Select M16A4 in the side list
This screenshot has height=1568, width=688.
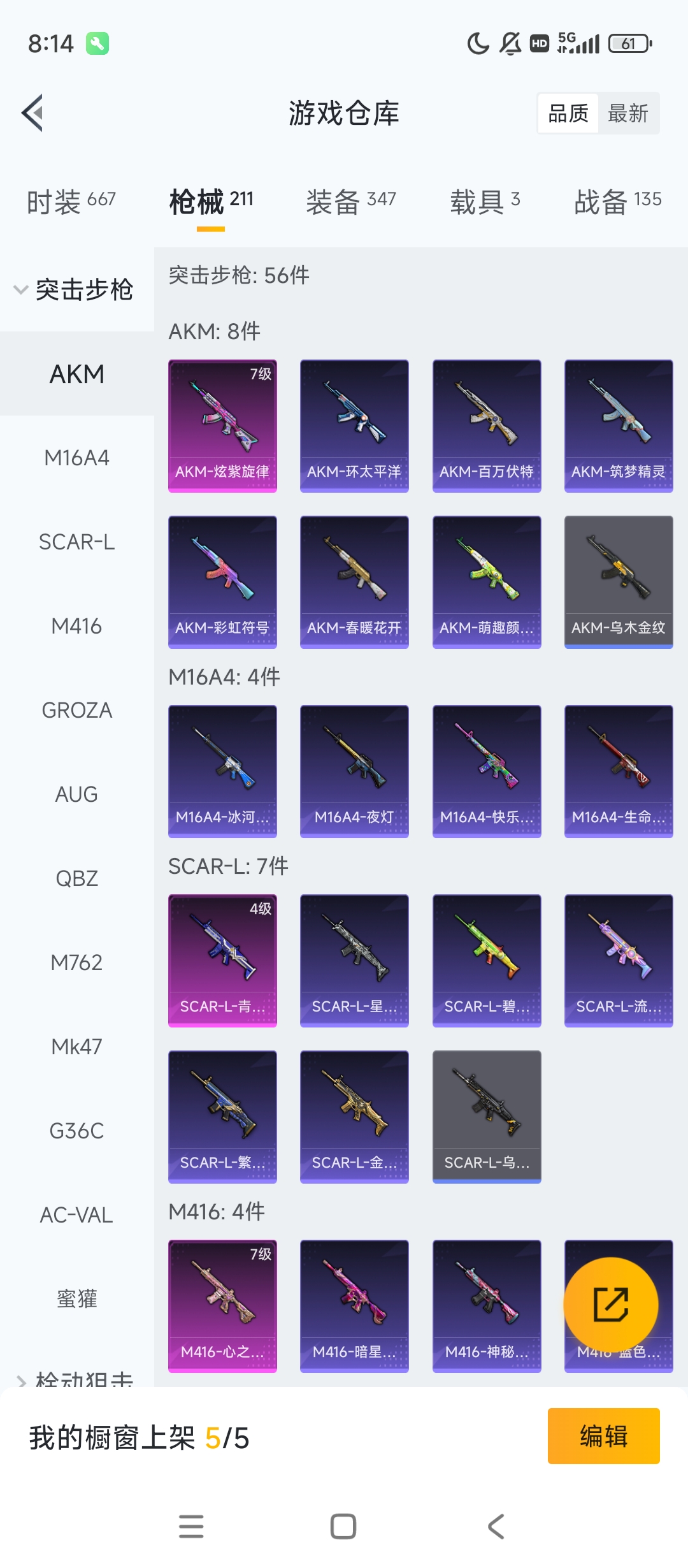click(x=76, y=458)
